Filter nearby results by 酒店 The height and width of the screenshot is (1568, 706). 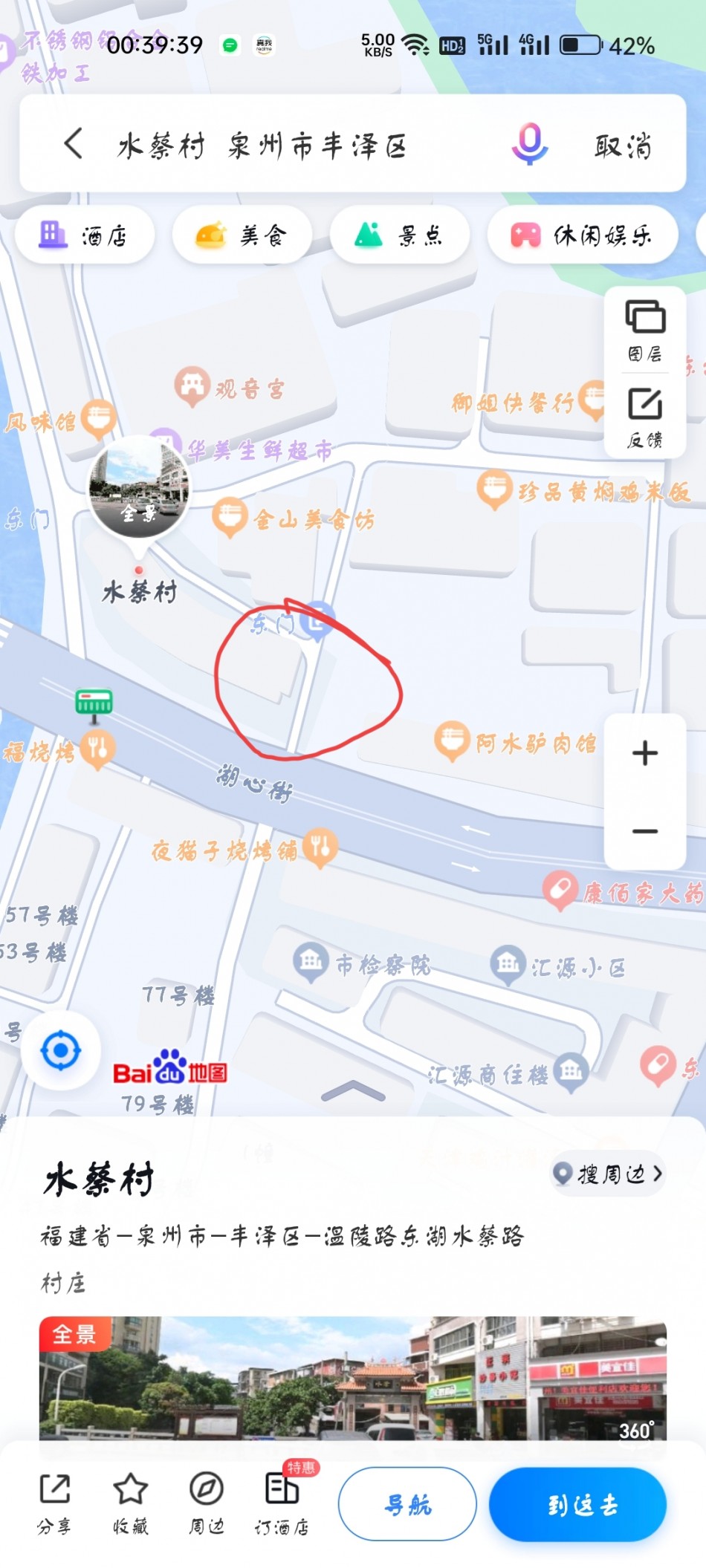pos(84,235)
